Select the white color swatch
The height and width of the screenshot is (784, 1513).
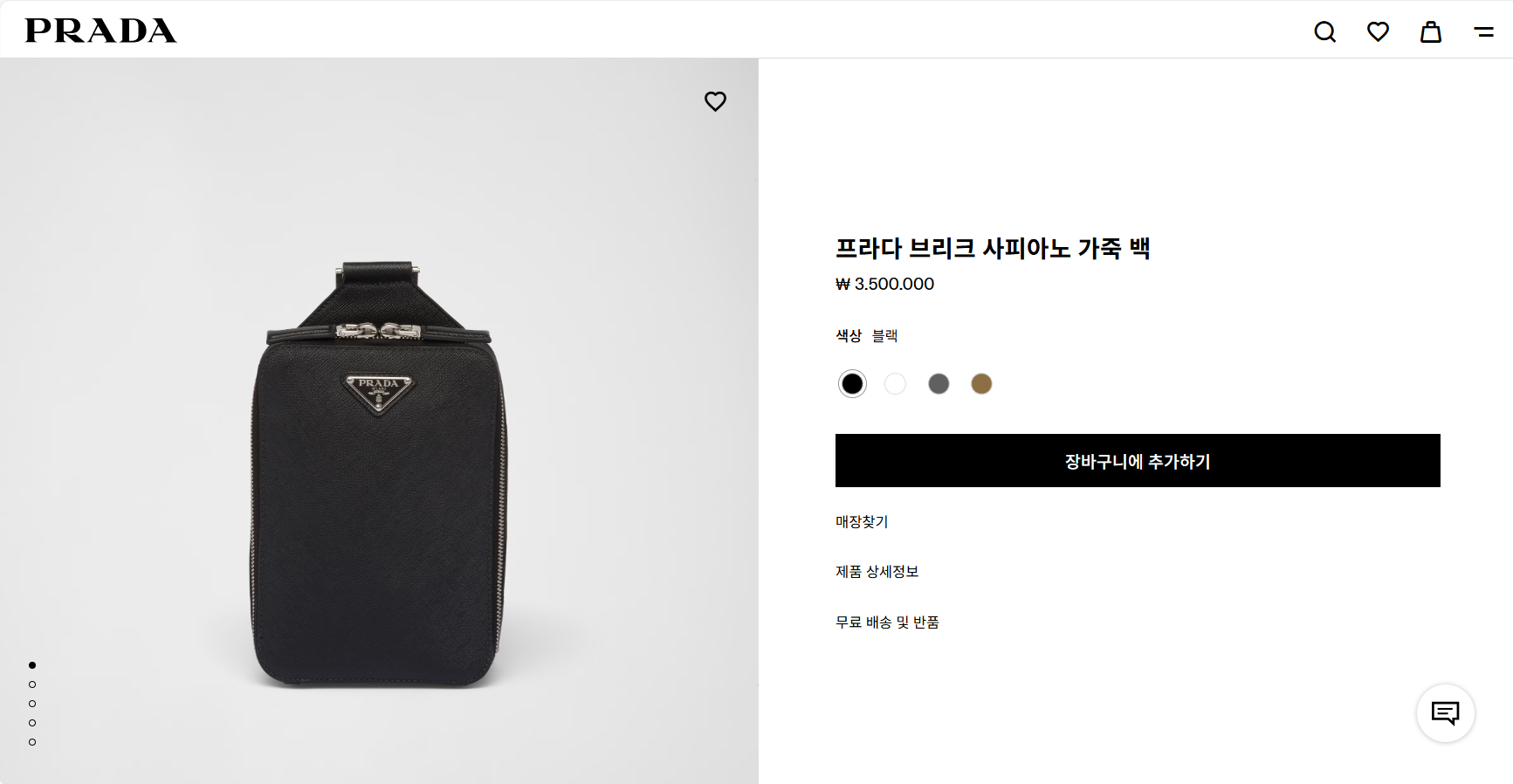[x=895, y=384]
